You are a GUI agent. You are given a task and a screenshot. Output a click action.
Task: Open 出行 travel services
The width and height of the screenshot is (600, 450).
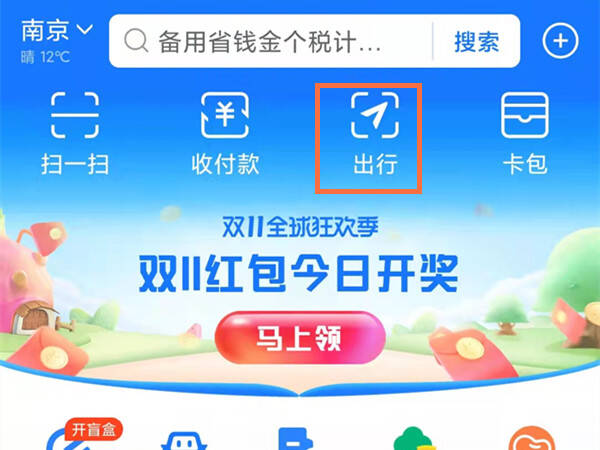click(374, 137)
